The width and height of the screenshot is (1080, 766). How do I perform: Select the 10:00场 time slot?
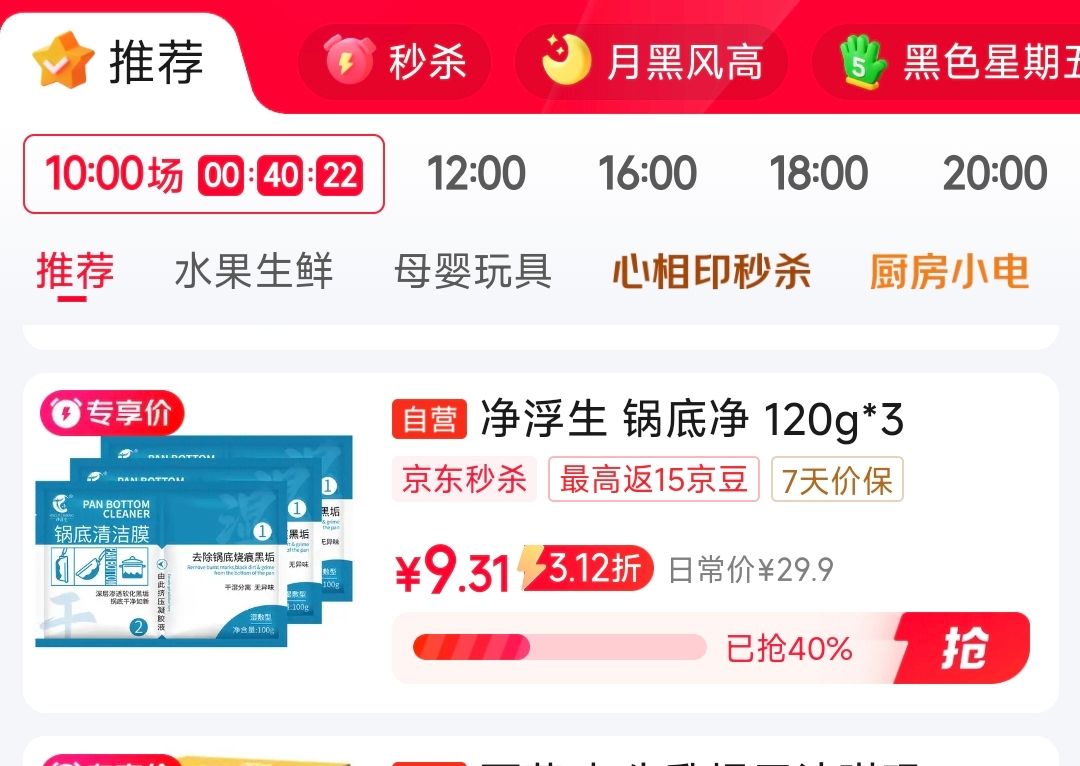tap(204, 174)
